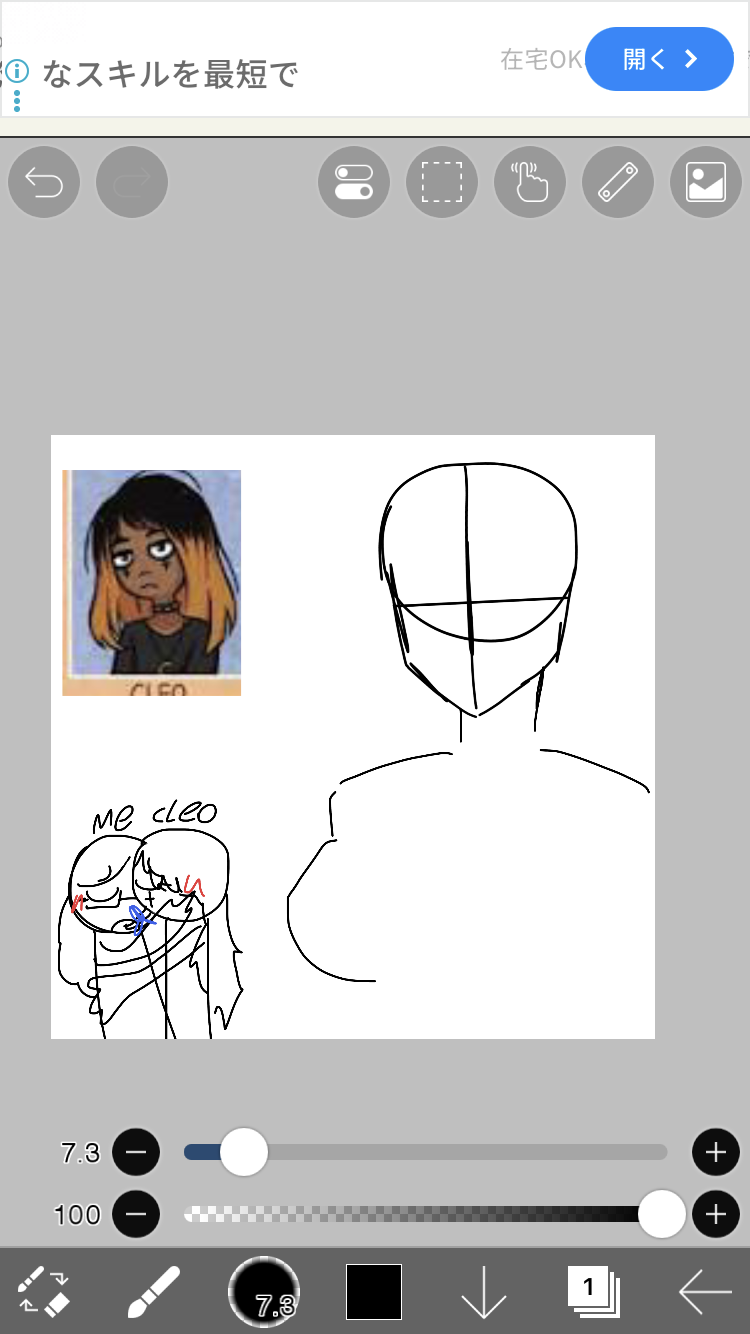Switch between brush and eraser
The width and height of the screenshot is (750, 1334).
pos(44,1291)
